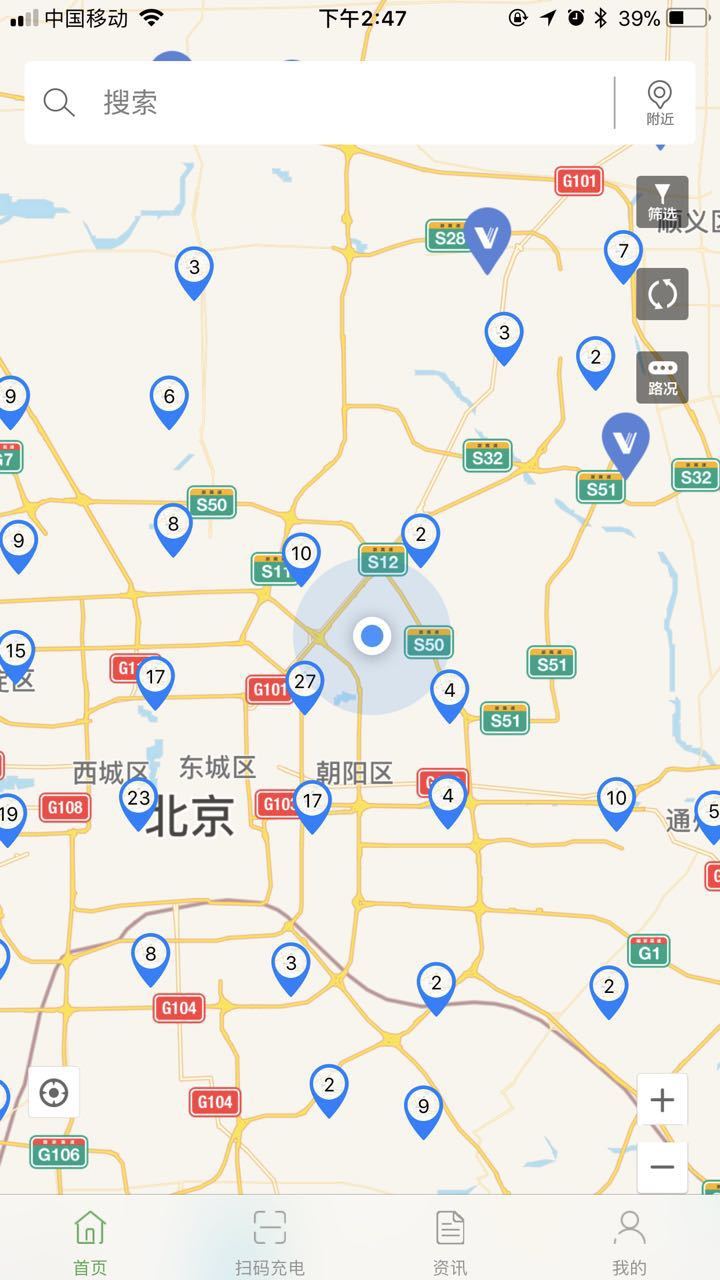The image size is (720, 1280).
Task: Open the 我的 profile tab
Action: (x=628, y=1231)
